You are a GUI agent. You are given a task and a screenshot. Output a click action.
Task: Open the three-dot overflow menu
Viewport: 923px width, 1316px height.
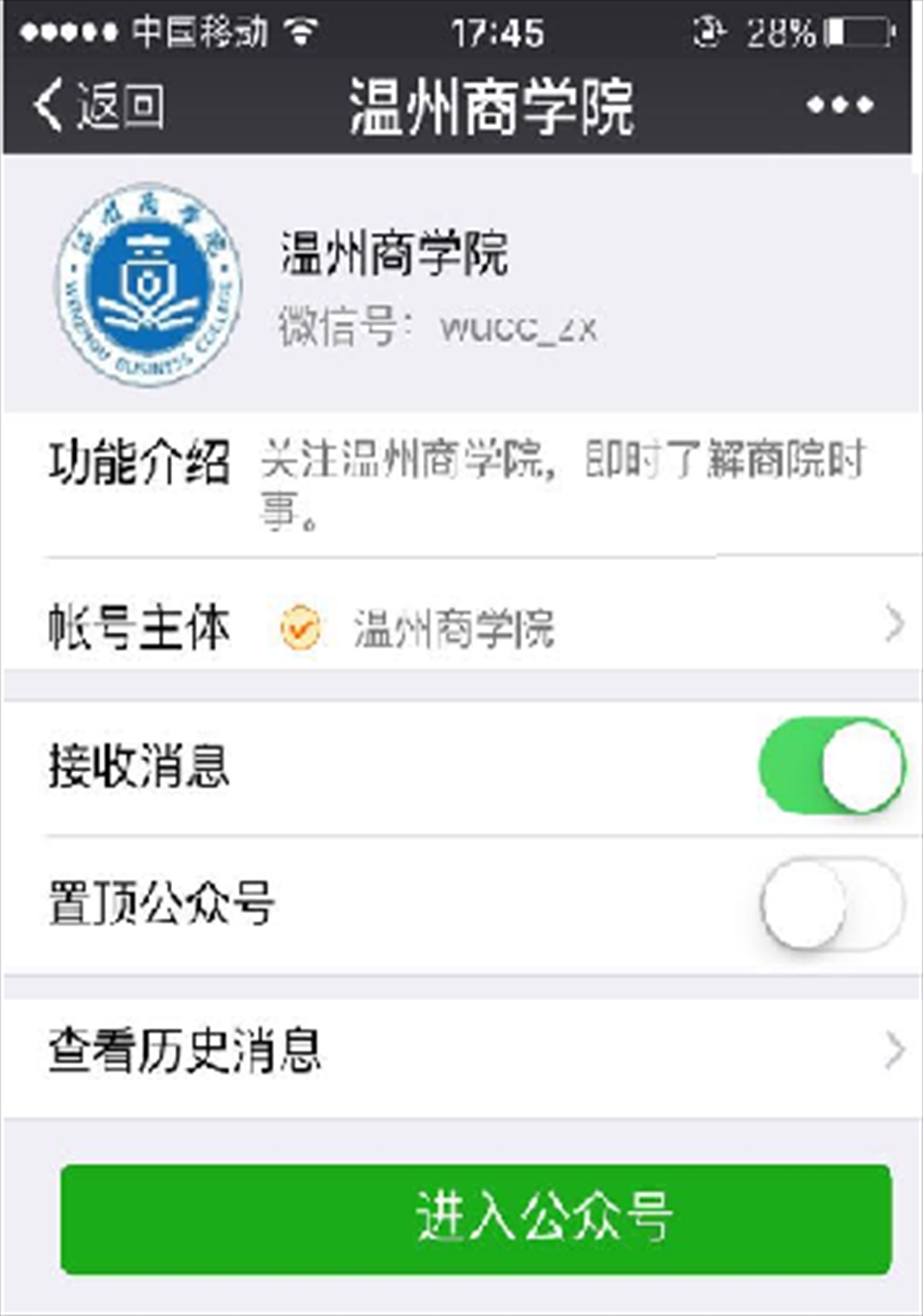click(x=840, y=104)
